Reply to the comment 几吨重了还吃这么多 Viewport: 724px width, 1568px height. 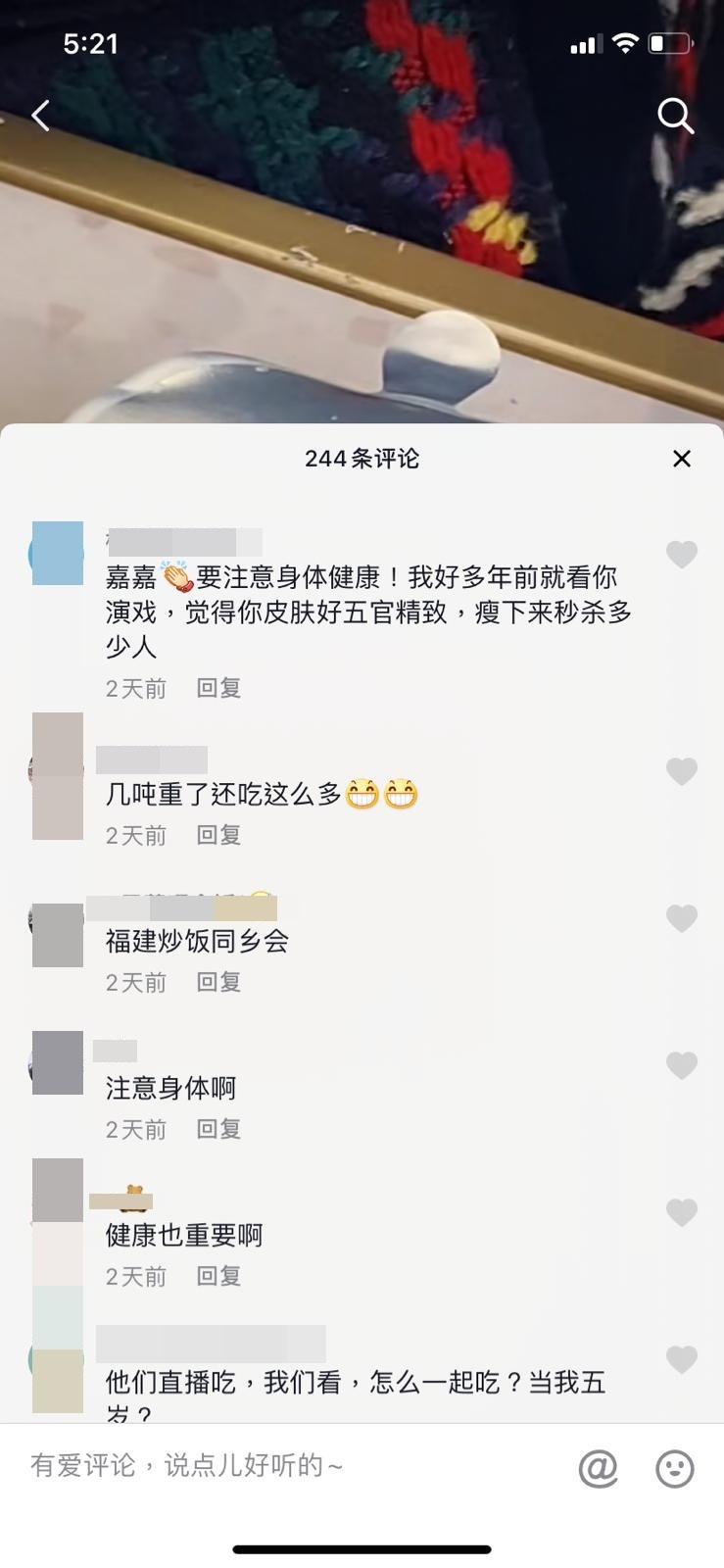(x=218, y=835)
